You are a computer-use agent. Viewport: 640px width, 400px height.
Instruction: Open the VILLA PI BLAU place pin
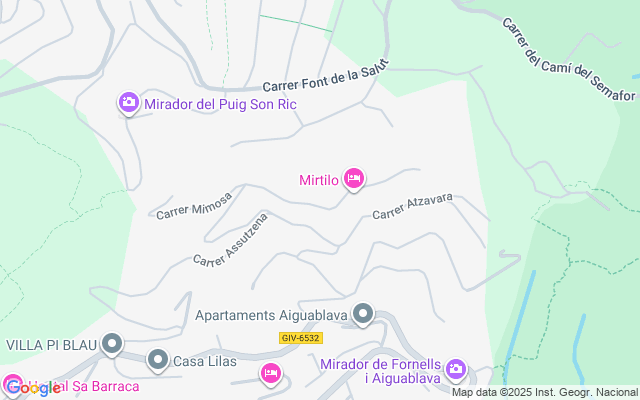[x=112, y=345]
